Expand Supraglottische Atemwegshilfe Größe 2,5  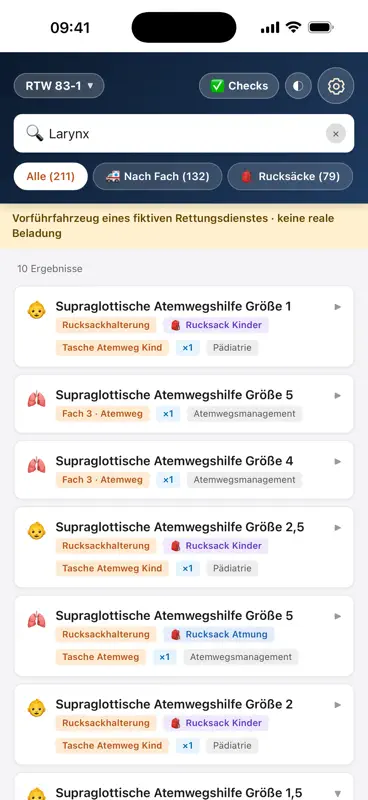click(x=184, y=547)
